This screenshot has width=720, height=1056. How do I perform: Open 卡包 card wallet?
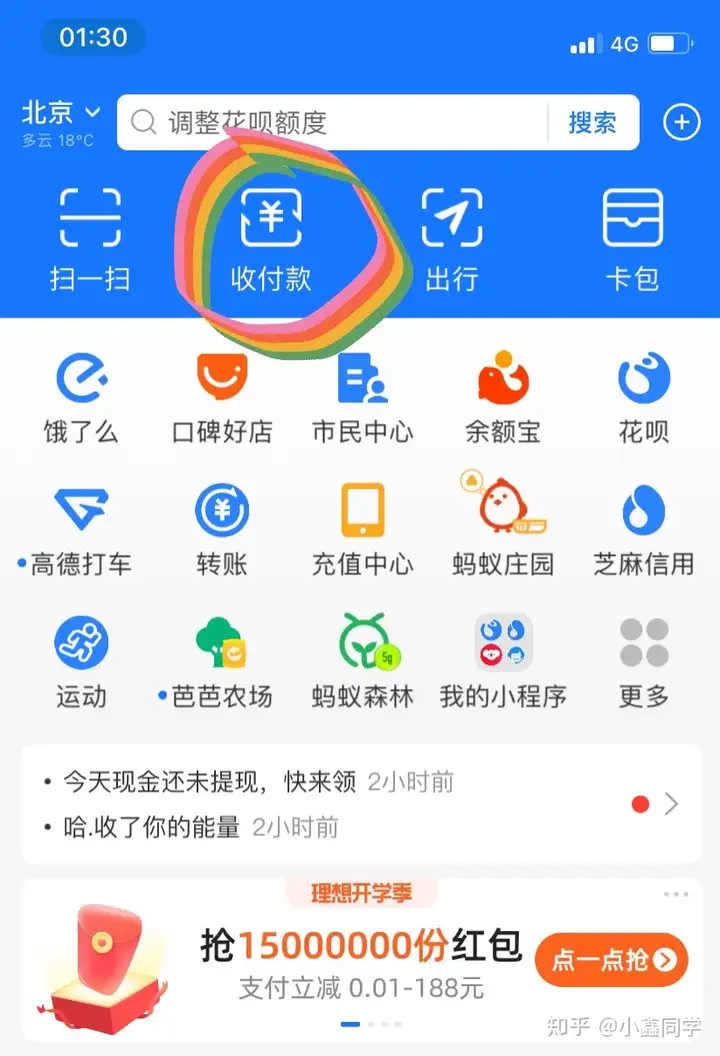tap(632, 240)
